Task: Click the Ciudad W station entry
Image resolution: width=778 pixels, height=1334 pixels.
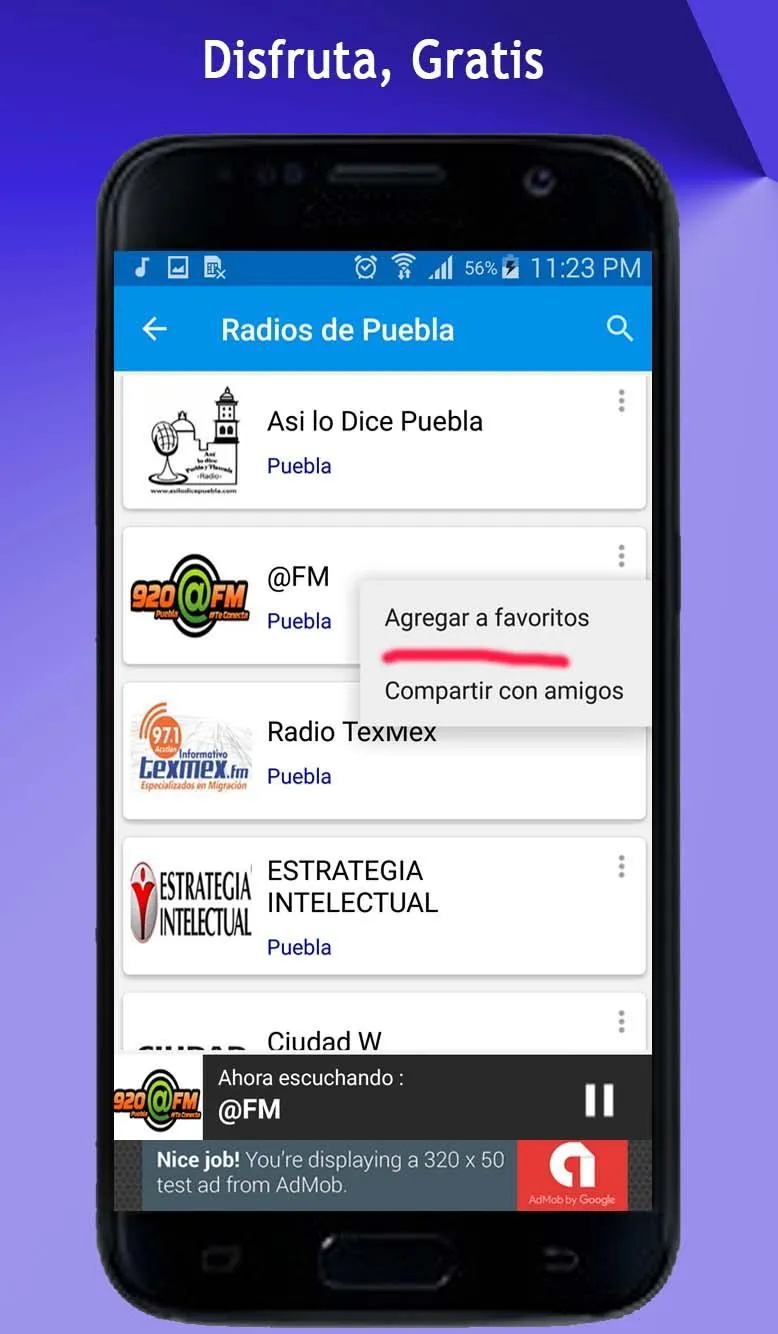Action: click(324, 1042)
